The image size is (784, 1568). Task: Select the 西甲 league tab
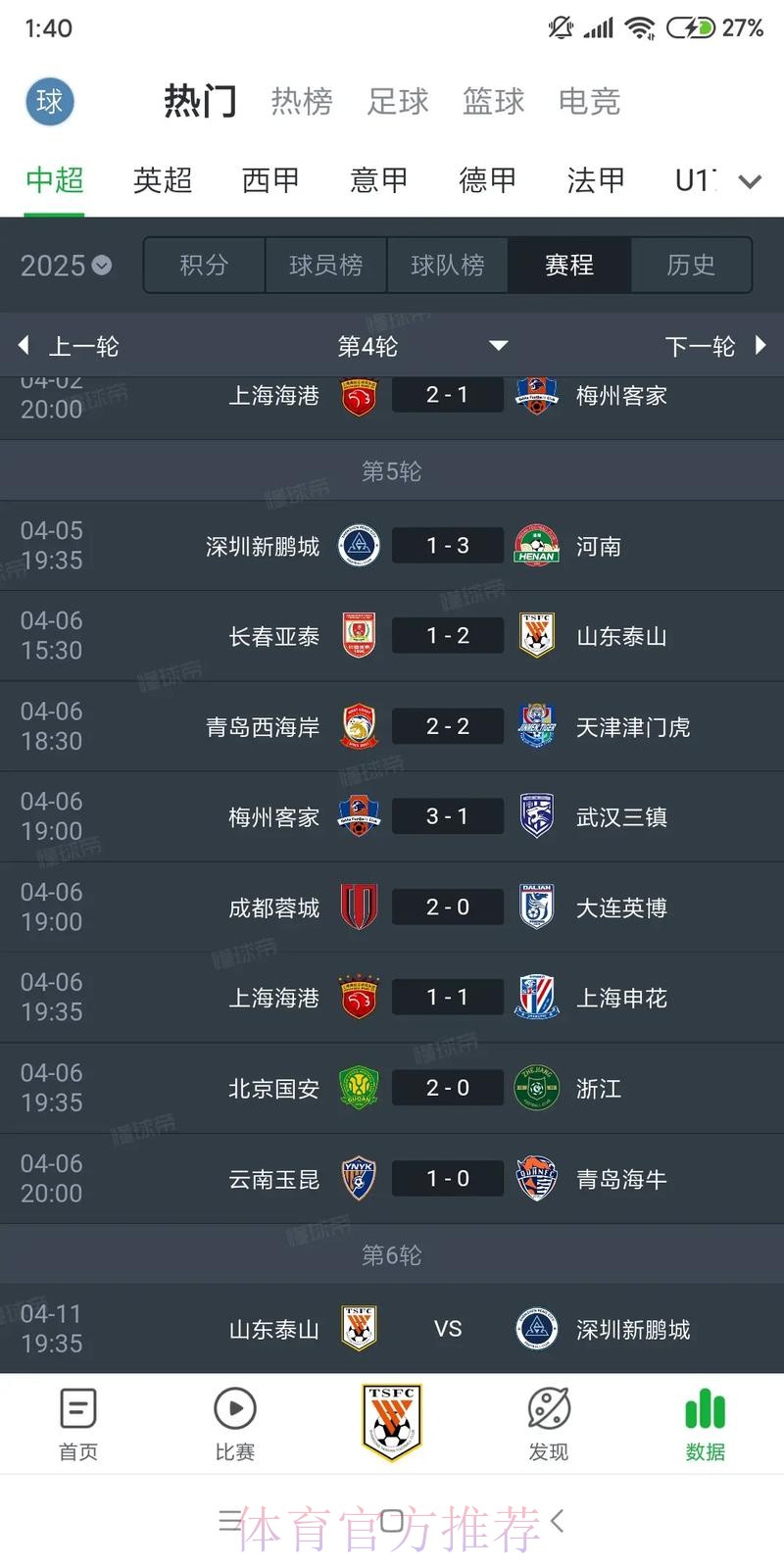click(x=270, y=180)
